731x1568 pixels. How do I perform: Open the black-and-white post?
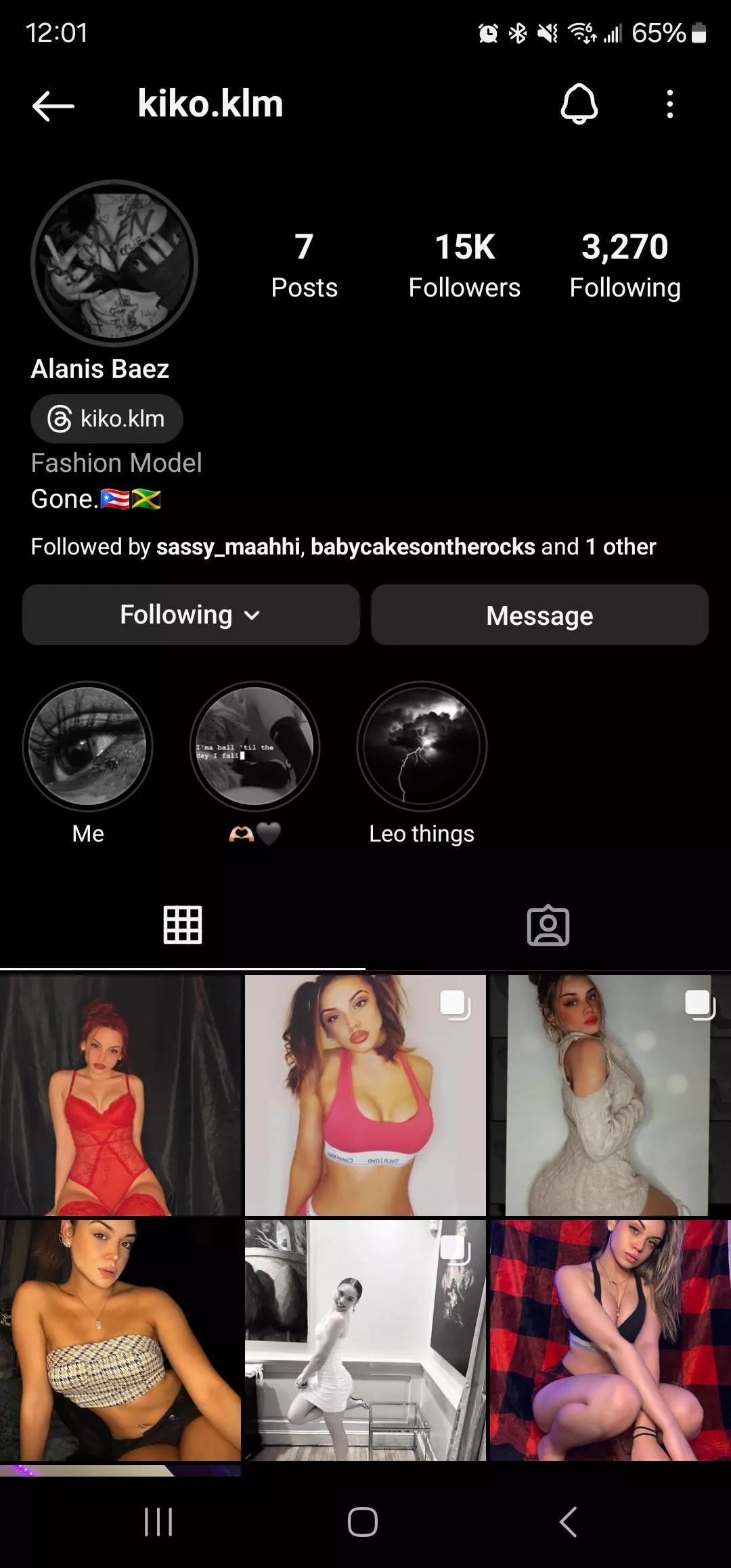point(365,1340)
